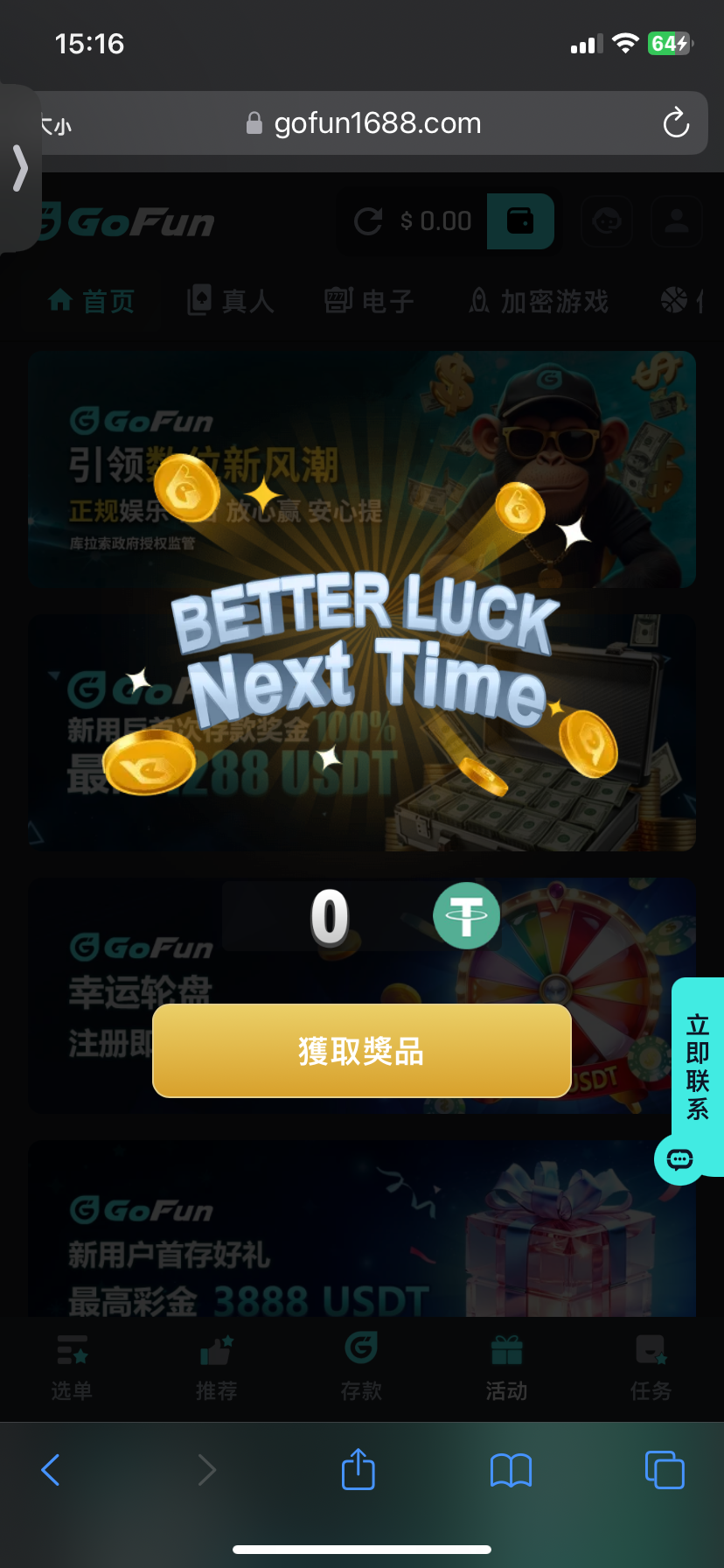Open Safari bookmarks
Image resolution: width=724 pixels, height=1568 pixels.
512,1469
